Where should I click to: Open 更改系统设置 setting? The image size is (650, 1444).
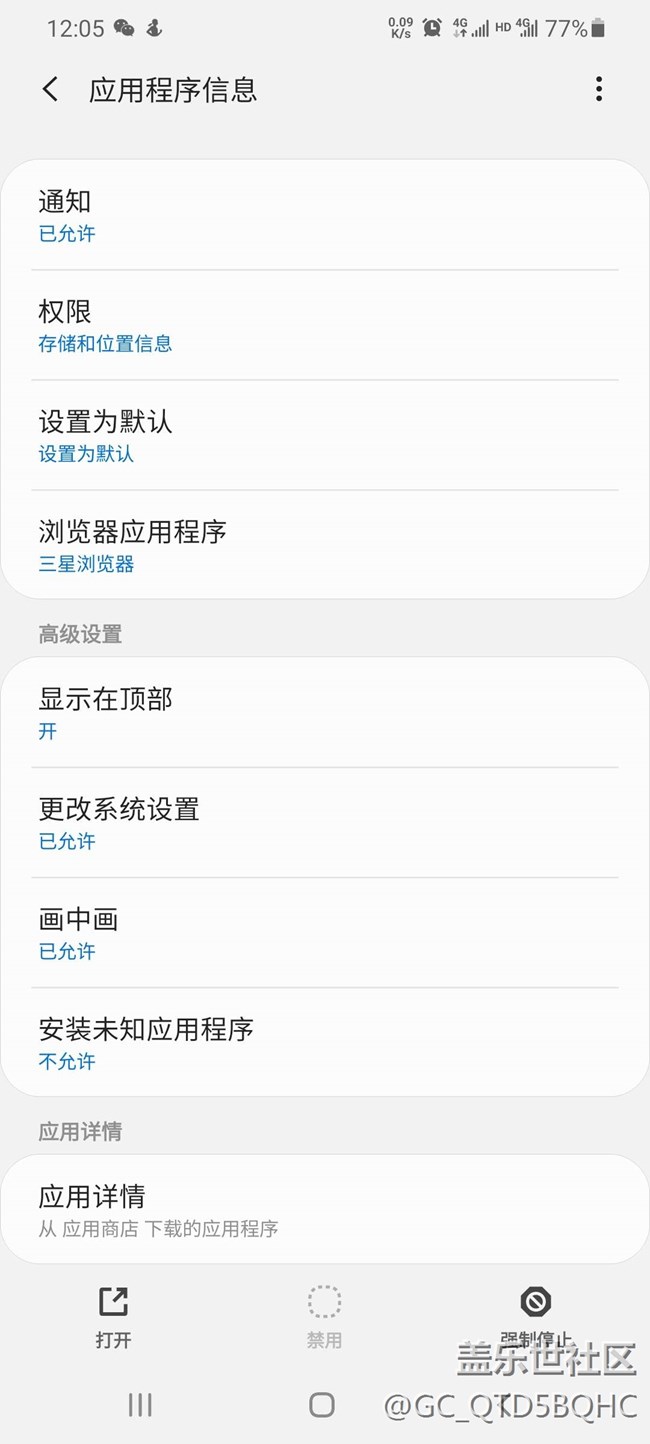coord(325,823)
